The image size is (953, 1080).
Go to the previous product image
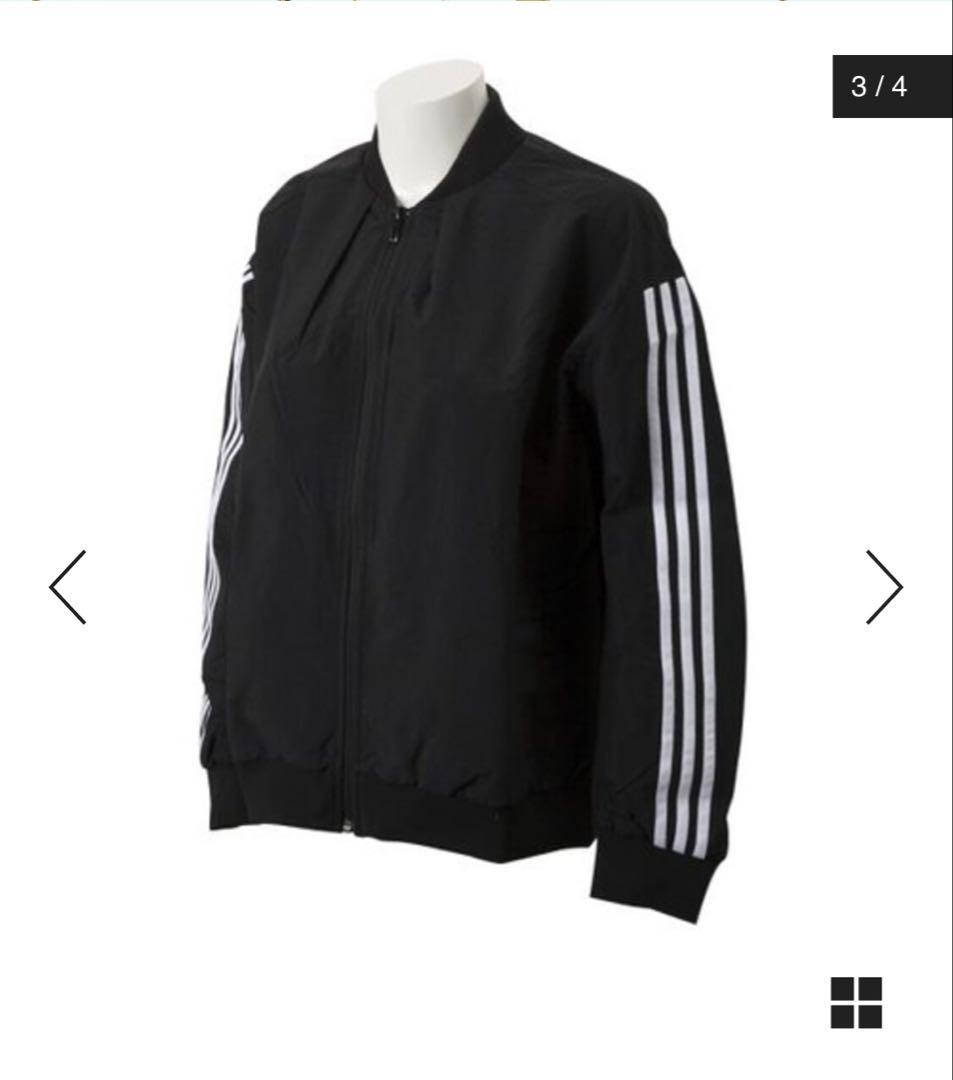point(68,587)
